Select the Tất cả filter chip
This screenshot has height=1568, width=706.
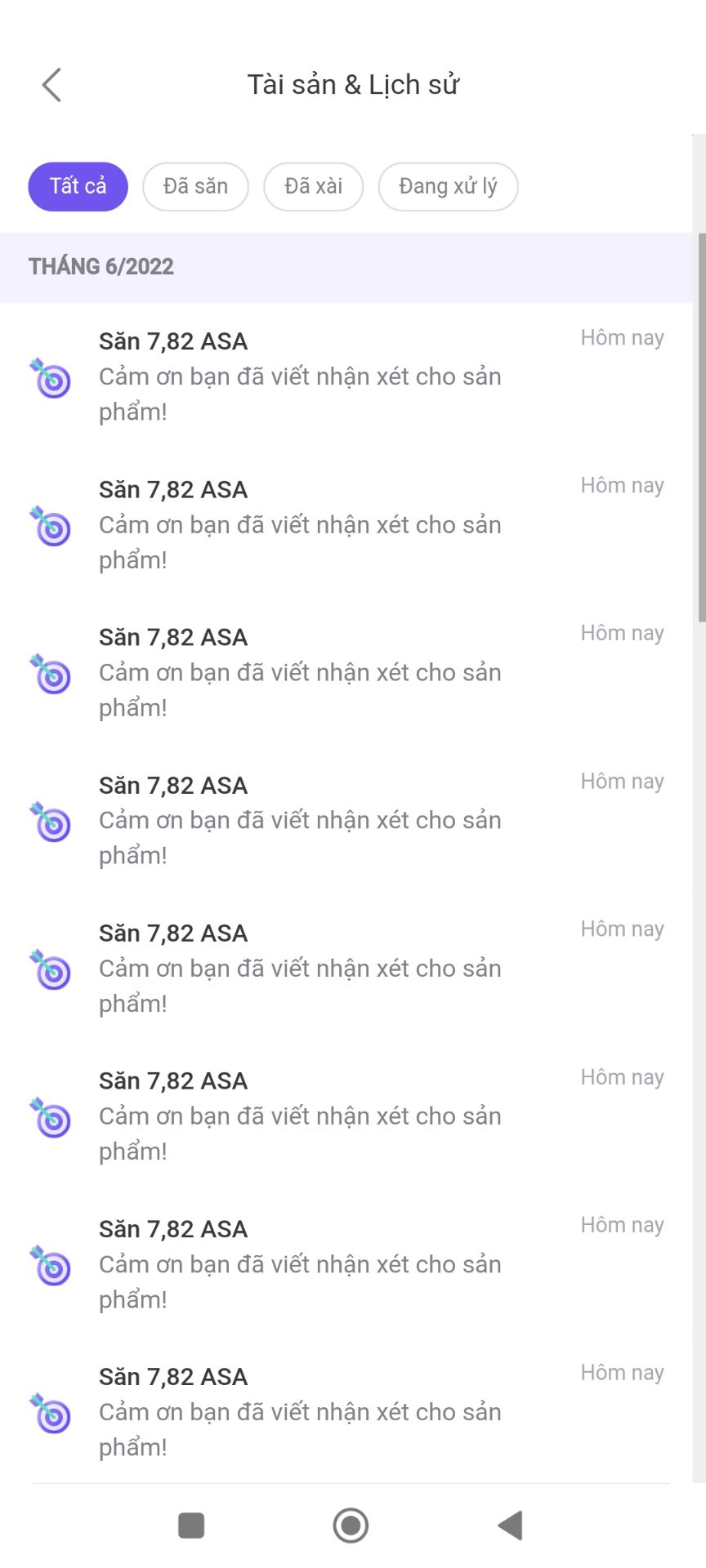coord(78,186)
